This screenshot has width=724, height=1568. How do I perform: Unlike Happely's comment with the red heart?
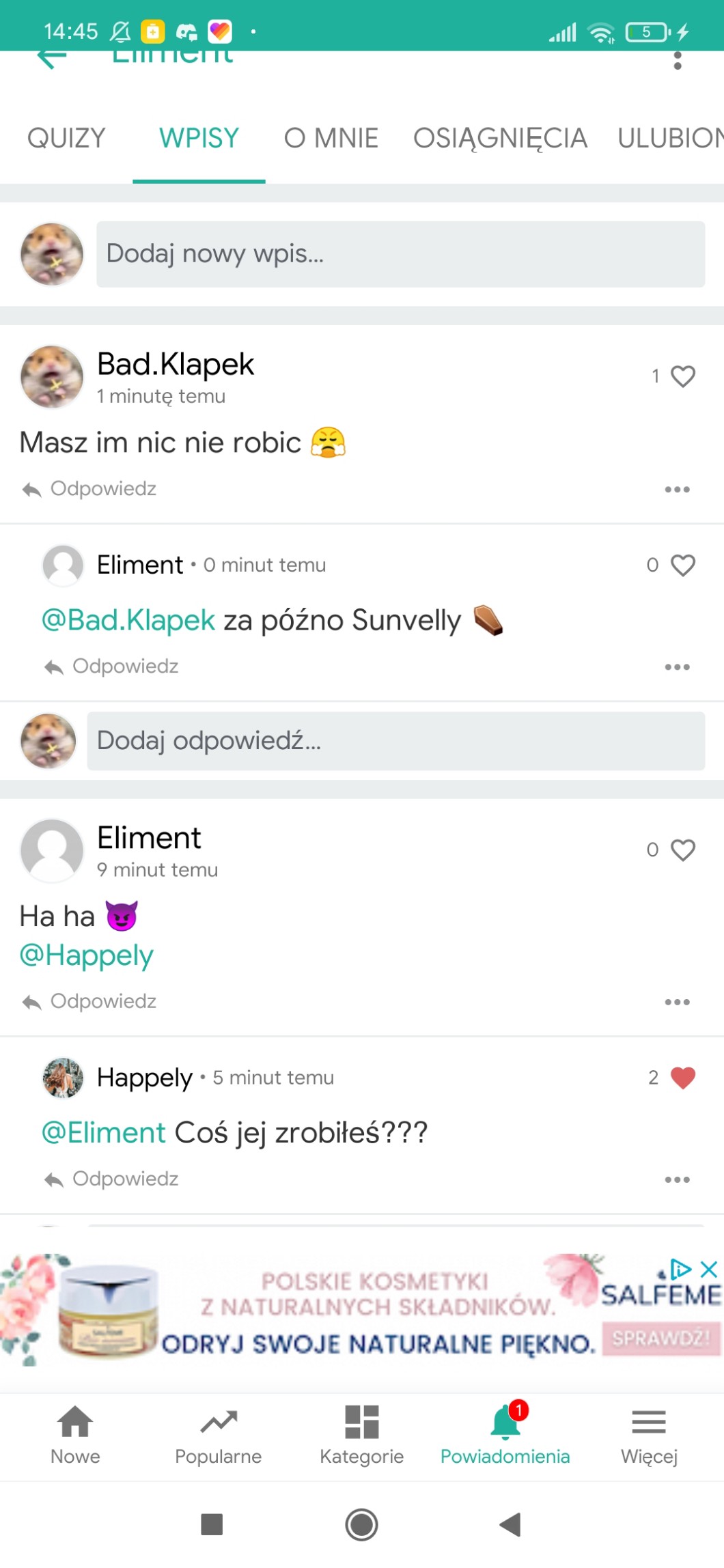pos(682,1078)
